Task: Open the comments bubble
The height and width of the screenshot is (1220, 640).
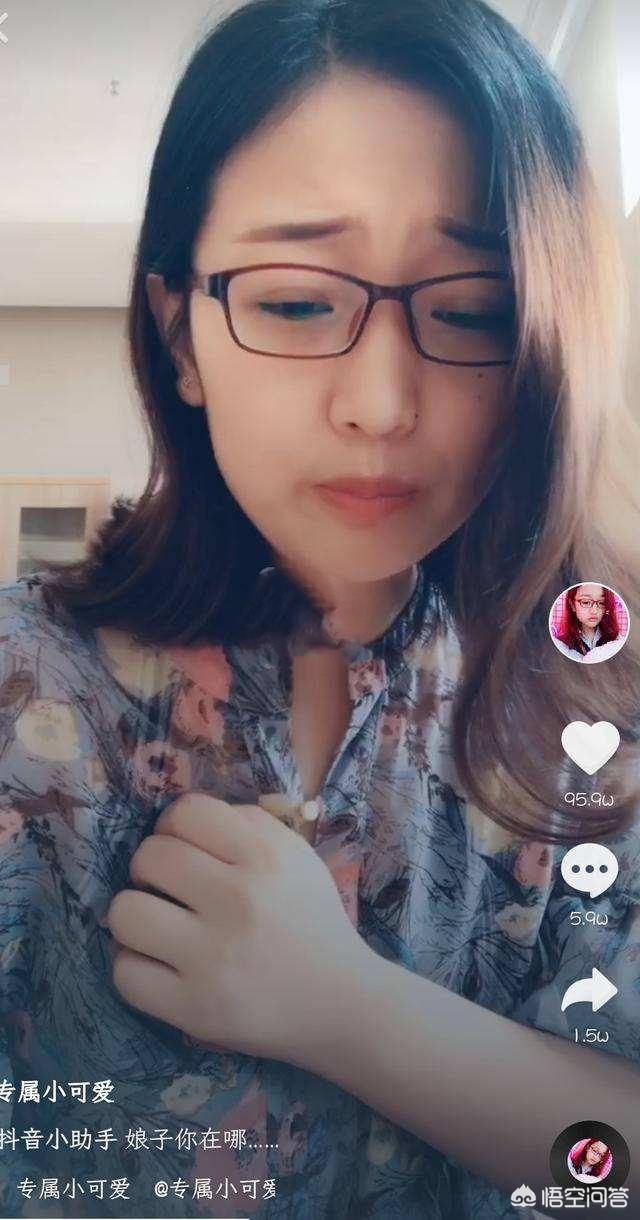Action: pos(589,871)
